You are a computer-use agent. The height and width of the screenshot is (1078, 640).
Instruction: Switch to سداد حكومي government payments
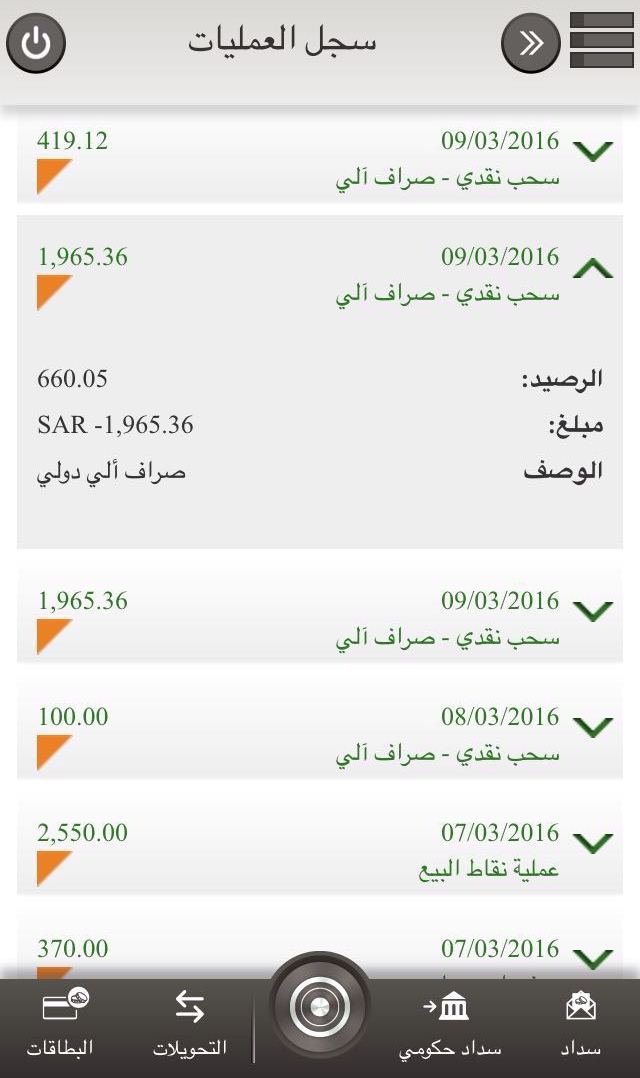[450, 1022]
